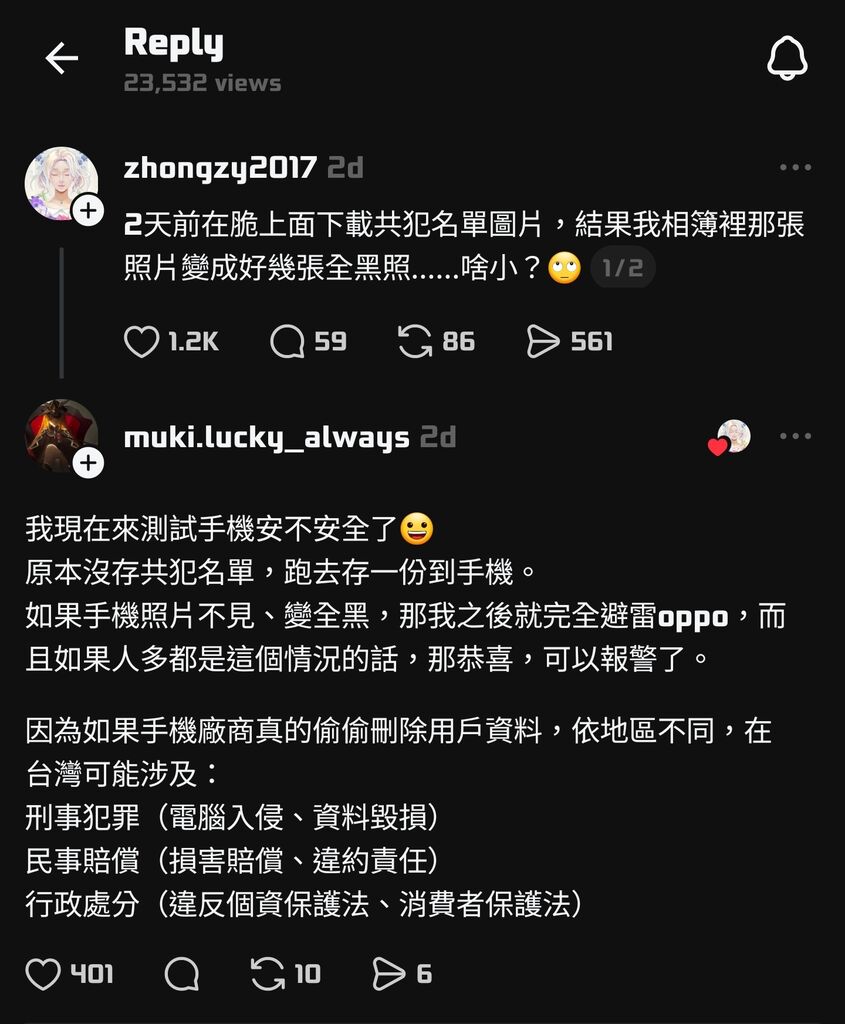Go back using the arrow icon
The image size is (845, 1024).
pos(62,59)
